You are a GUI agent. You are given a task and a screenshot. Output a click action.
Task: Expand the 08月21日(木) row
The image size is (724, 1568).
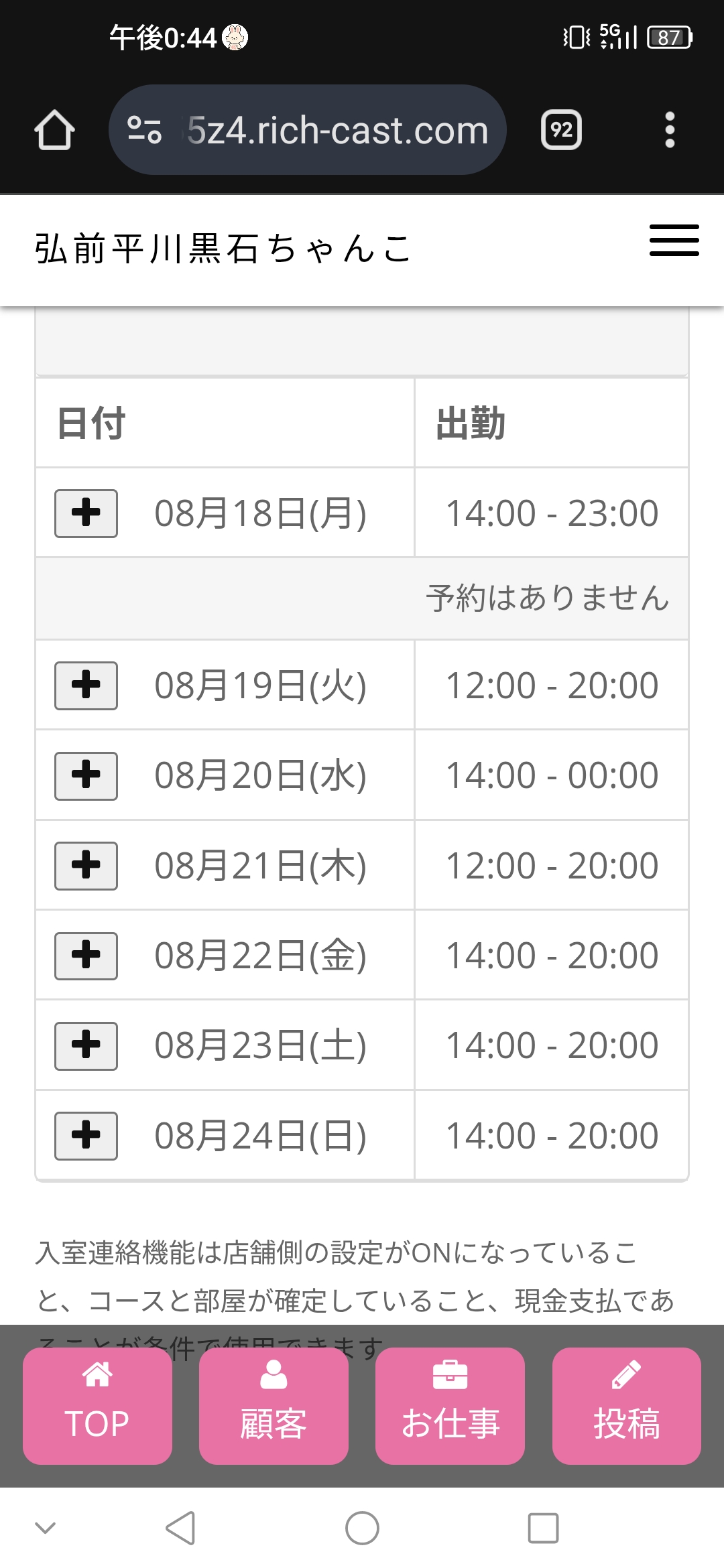click(86, 866)
